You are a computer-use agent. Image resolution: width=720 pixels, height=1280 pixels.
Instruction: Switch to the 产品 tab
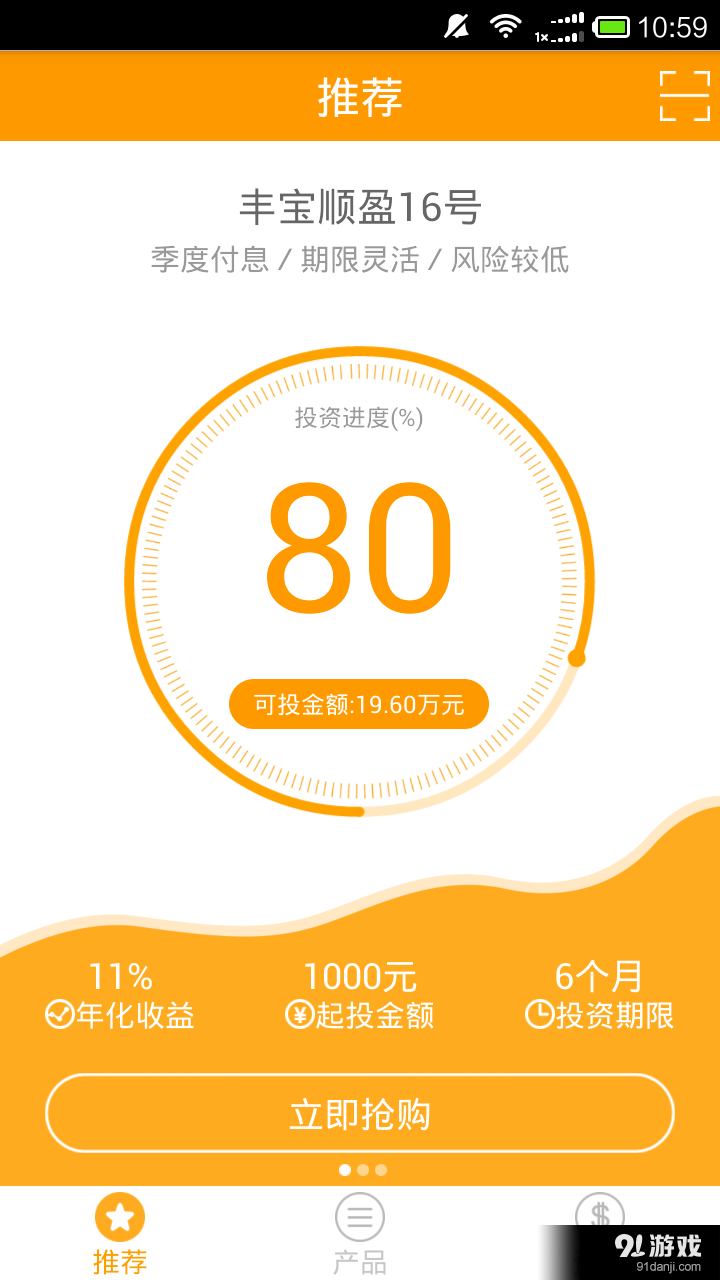[359, 1240]
